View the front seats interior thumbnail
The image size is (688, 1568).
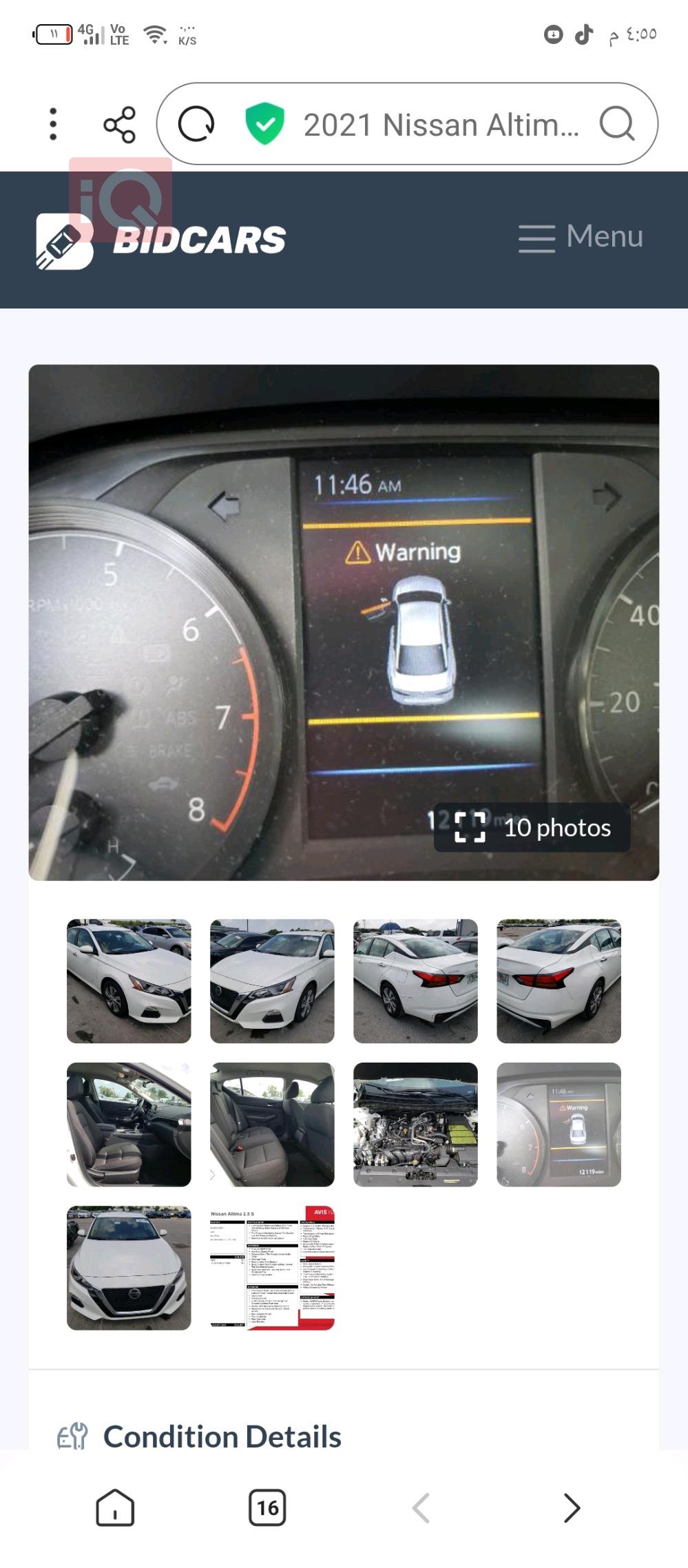[129, 1124]
